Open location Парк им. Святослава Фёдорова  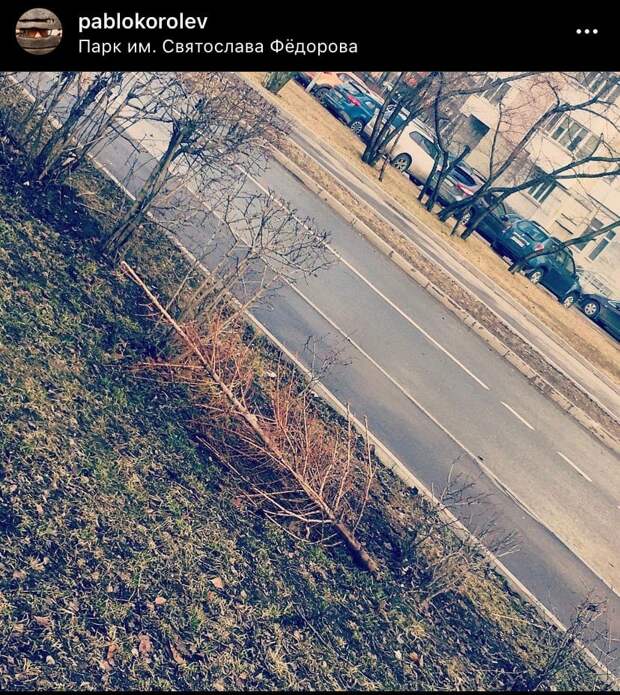(217, 46)
